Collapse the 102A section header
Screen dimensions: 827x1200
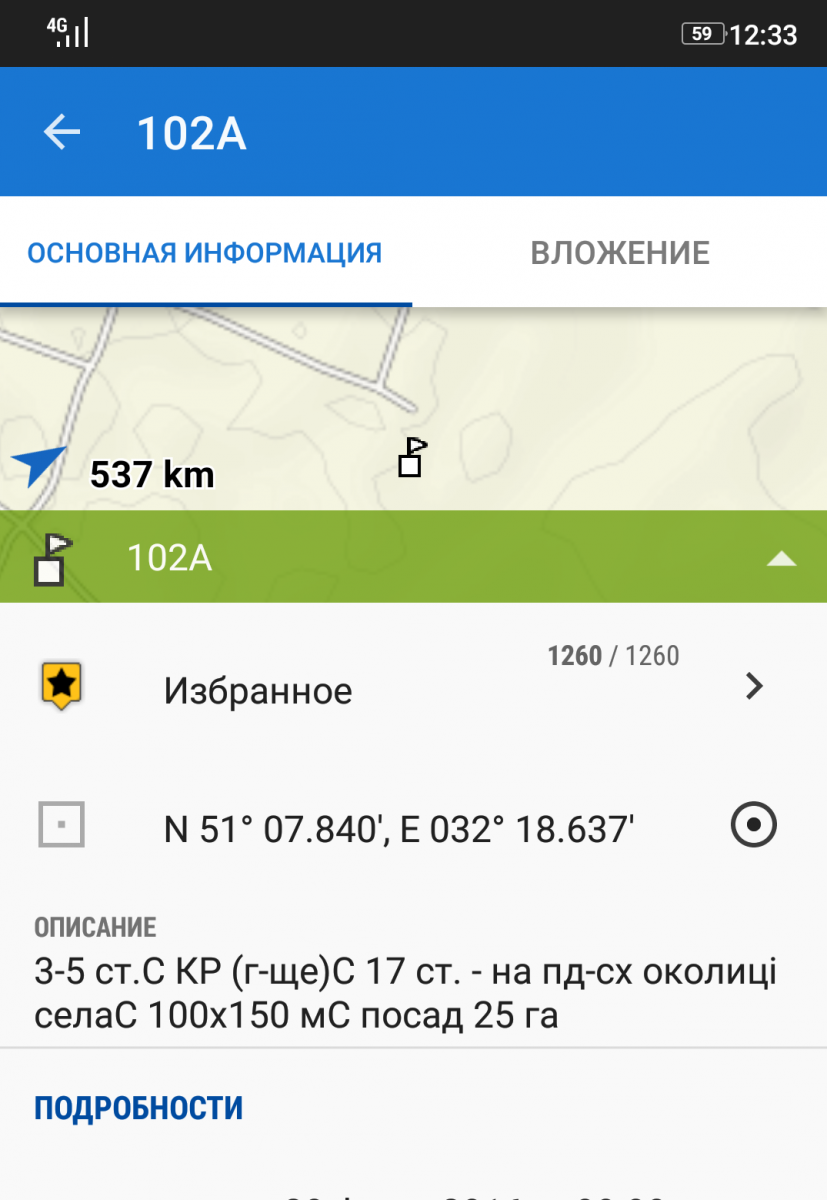pyautogui.click(x=780, y=558)
